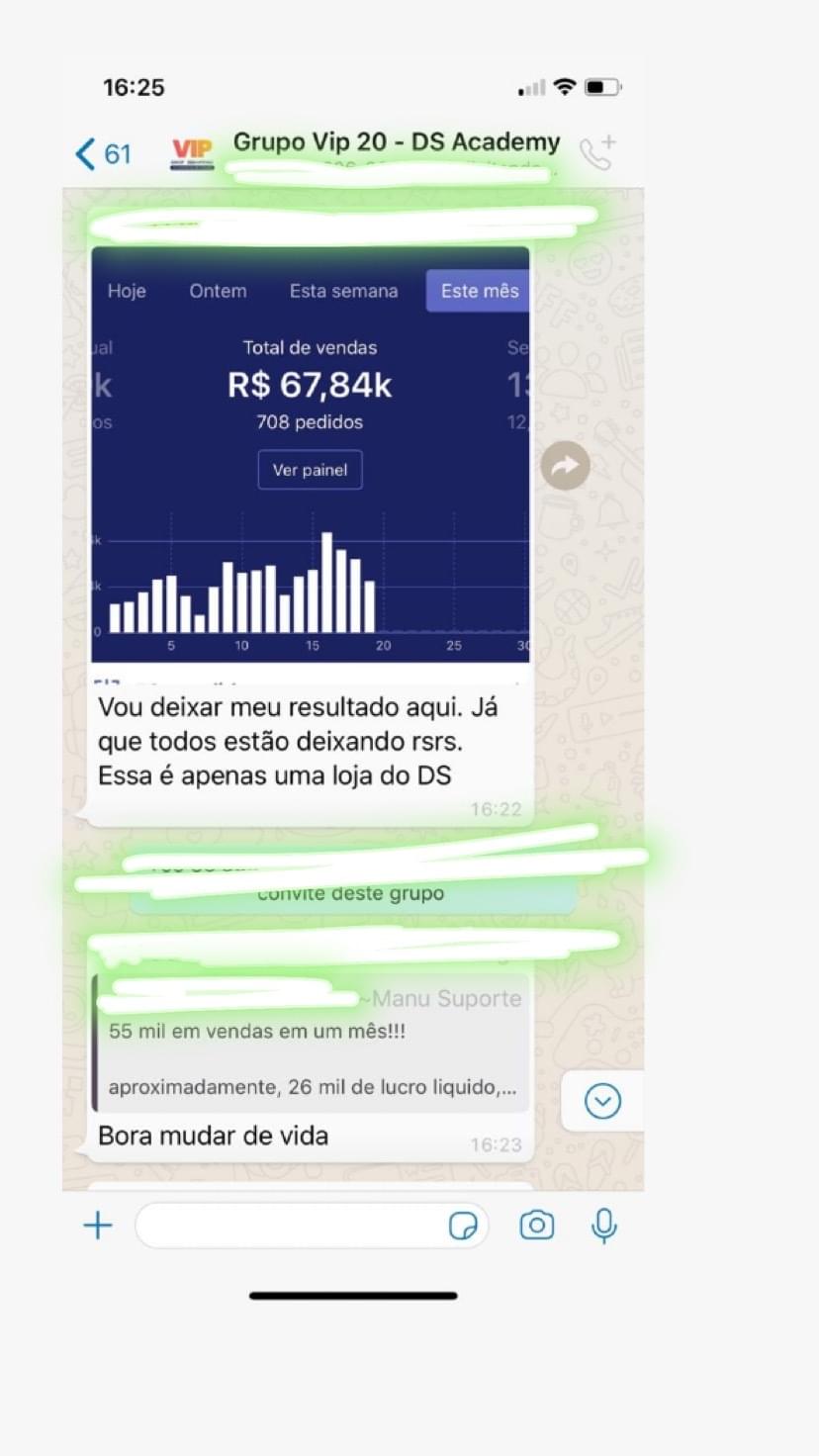
Task: Go back to the chats list
Action: [x=103, y=153]
